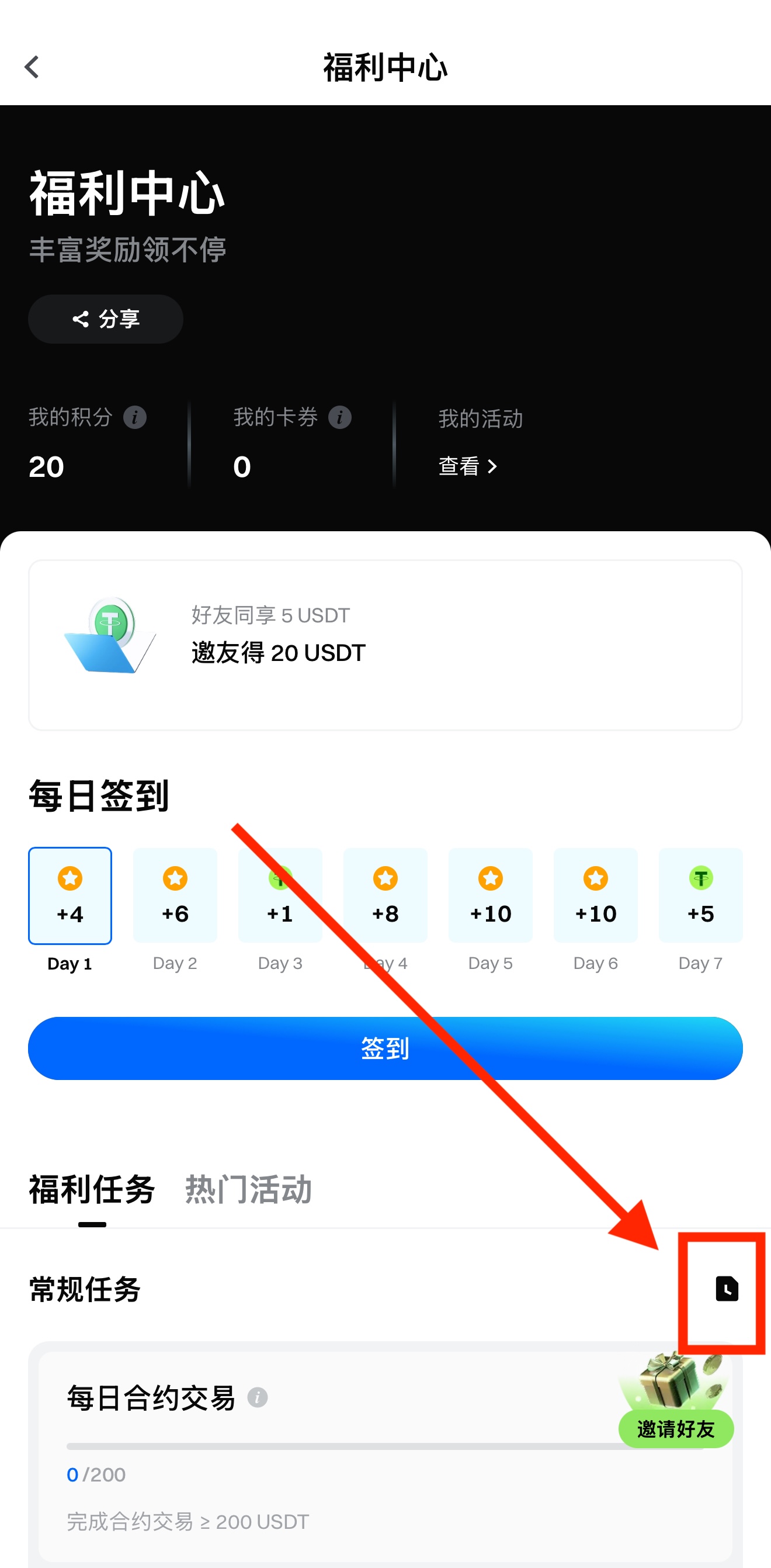771x1568 pixels.
Task: Select the Day 7 USDT reward card
Action: pyautogui.click(x=700, y=895)
